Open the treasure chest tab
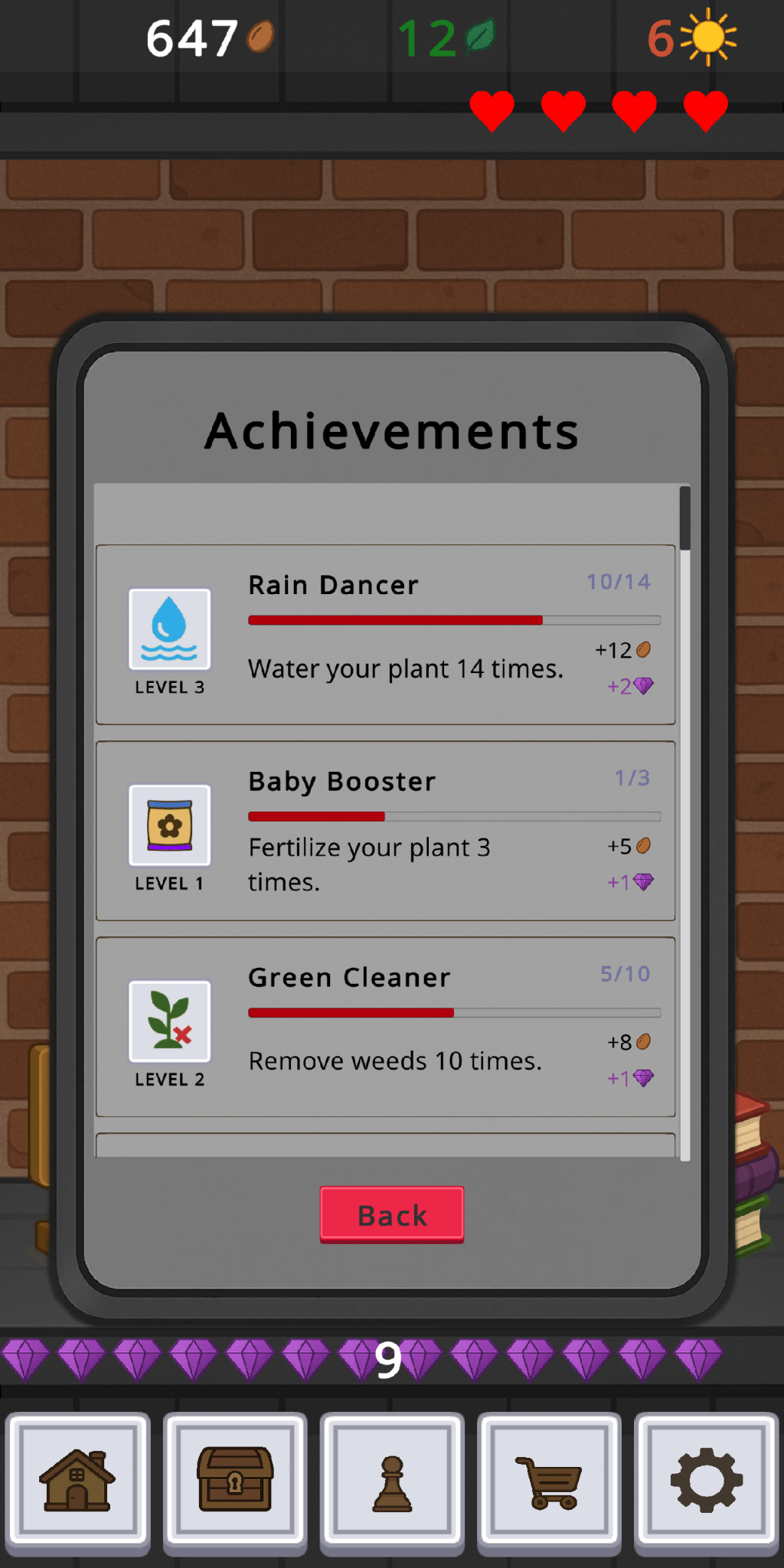 (x=235, y=1479)
